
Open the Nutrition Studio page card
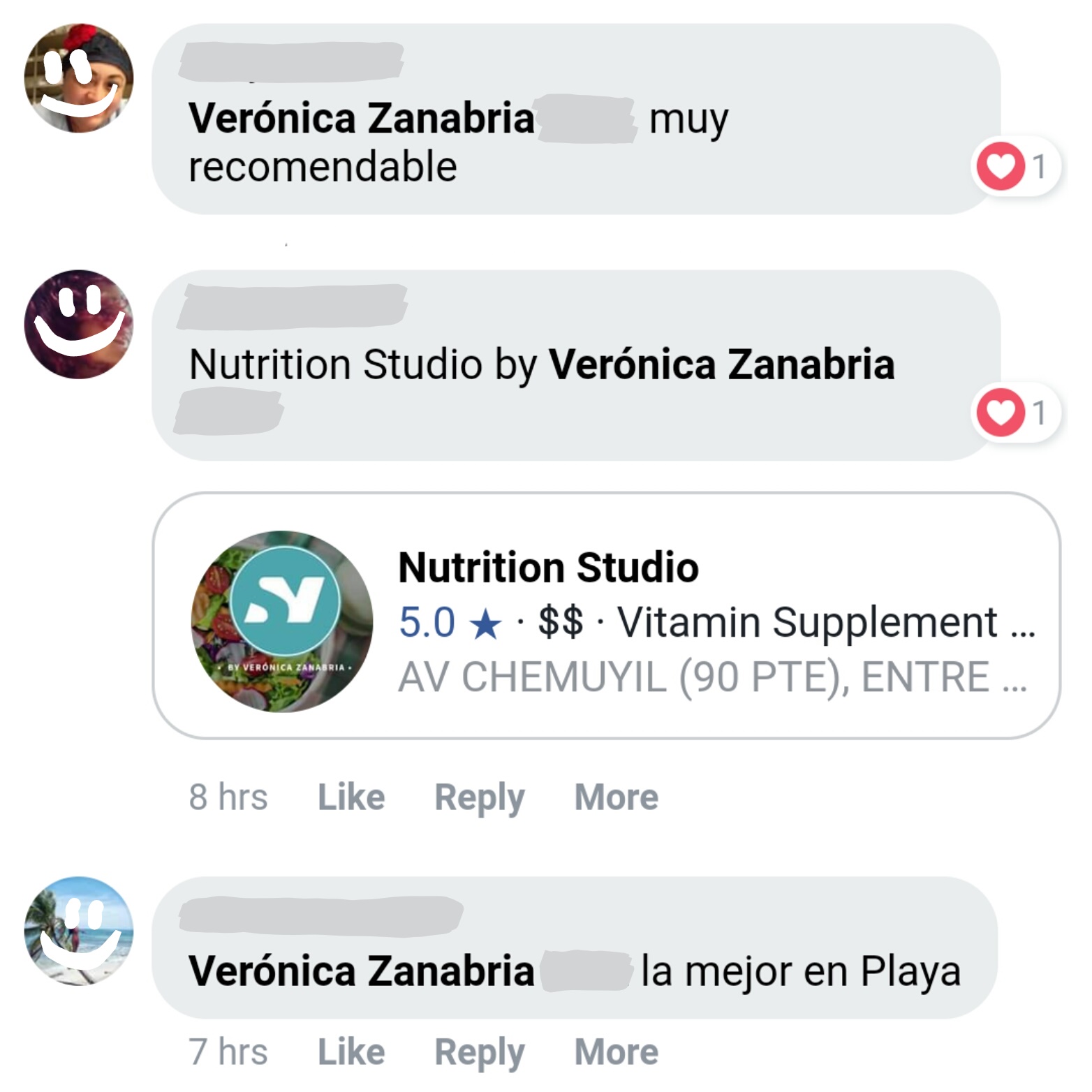tap(606, 616)
